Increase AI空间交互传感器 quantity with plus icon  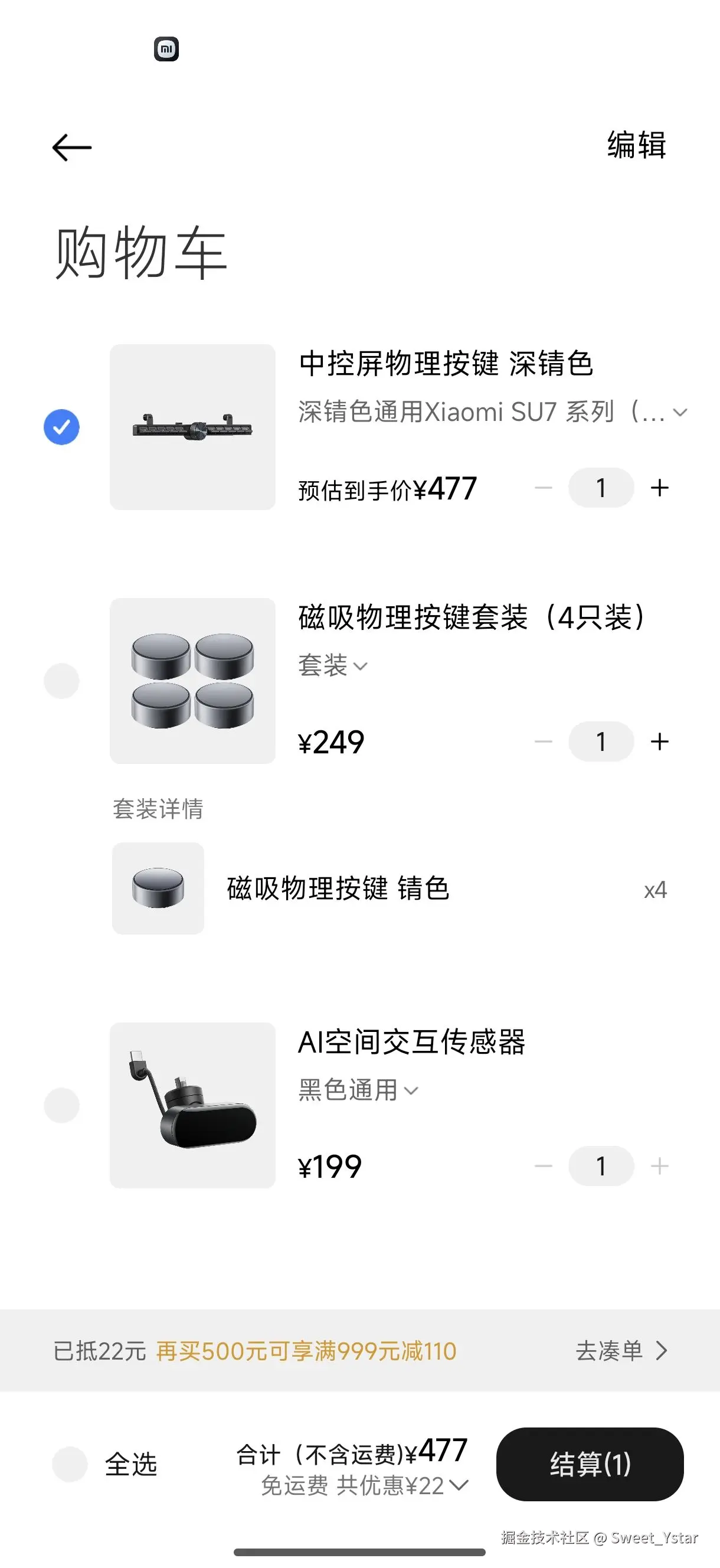pyautogui.click(x=660, y=1165)
